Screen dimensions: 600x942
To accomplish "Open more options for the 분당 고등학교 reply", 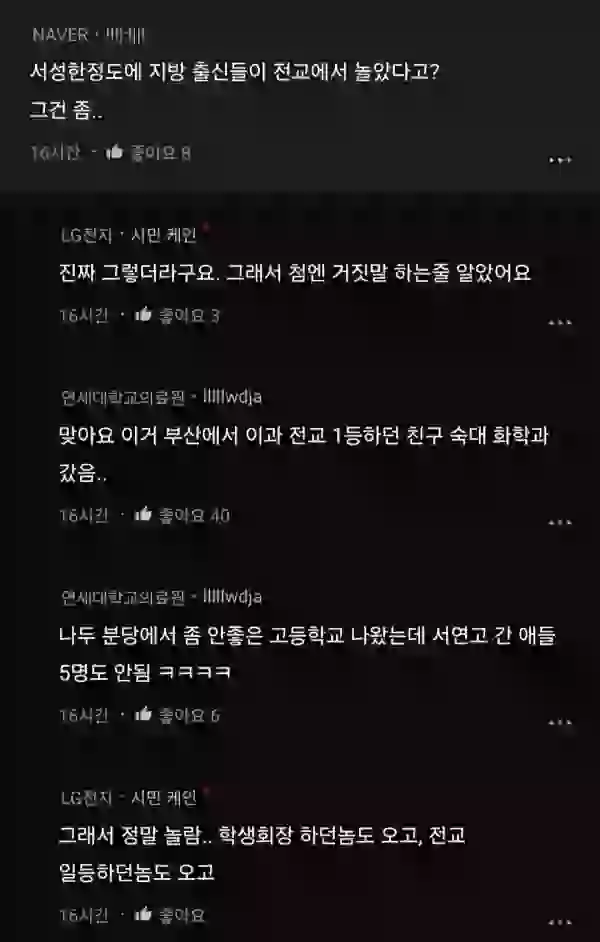I will point(560,722).
